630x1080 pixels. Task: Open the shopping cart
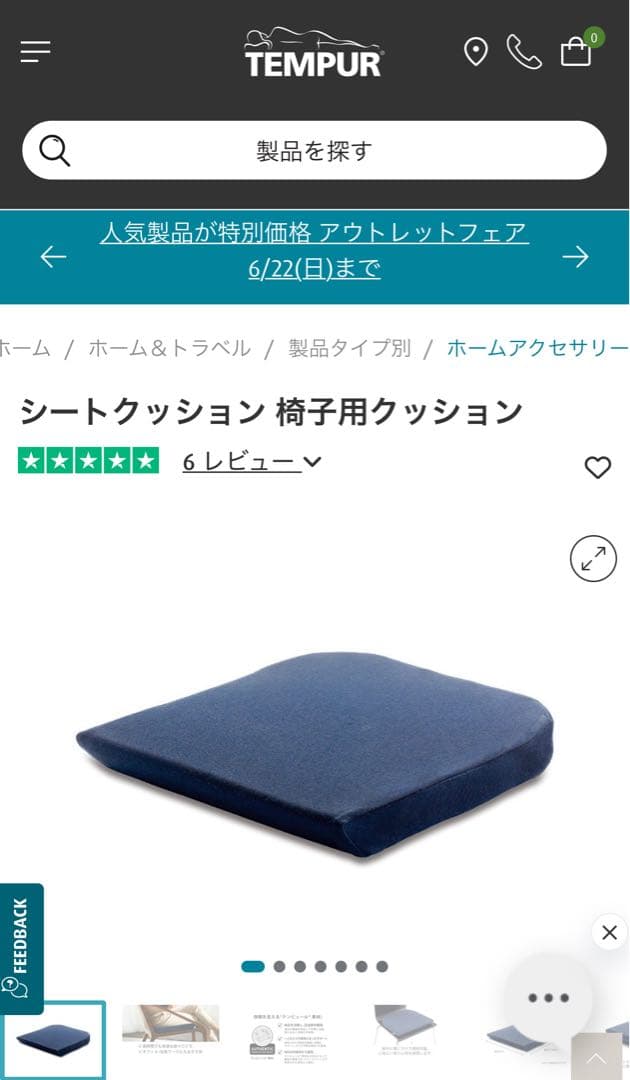click(576, 52)
